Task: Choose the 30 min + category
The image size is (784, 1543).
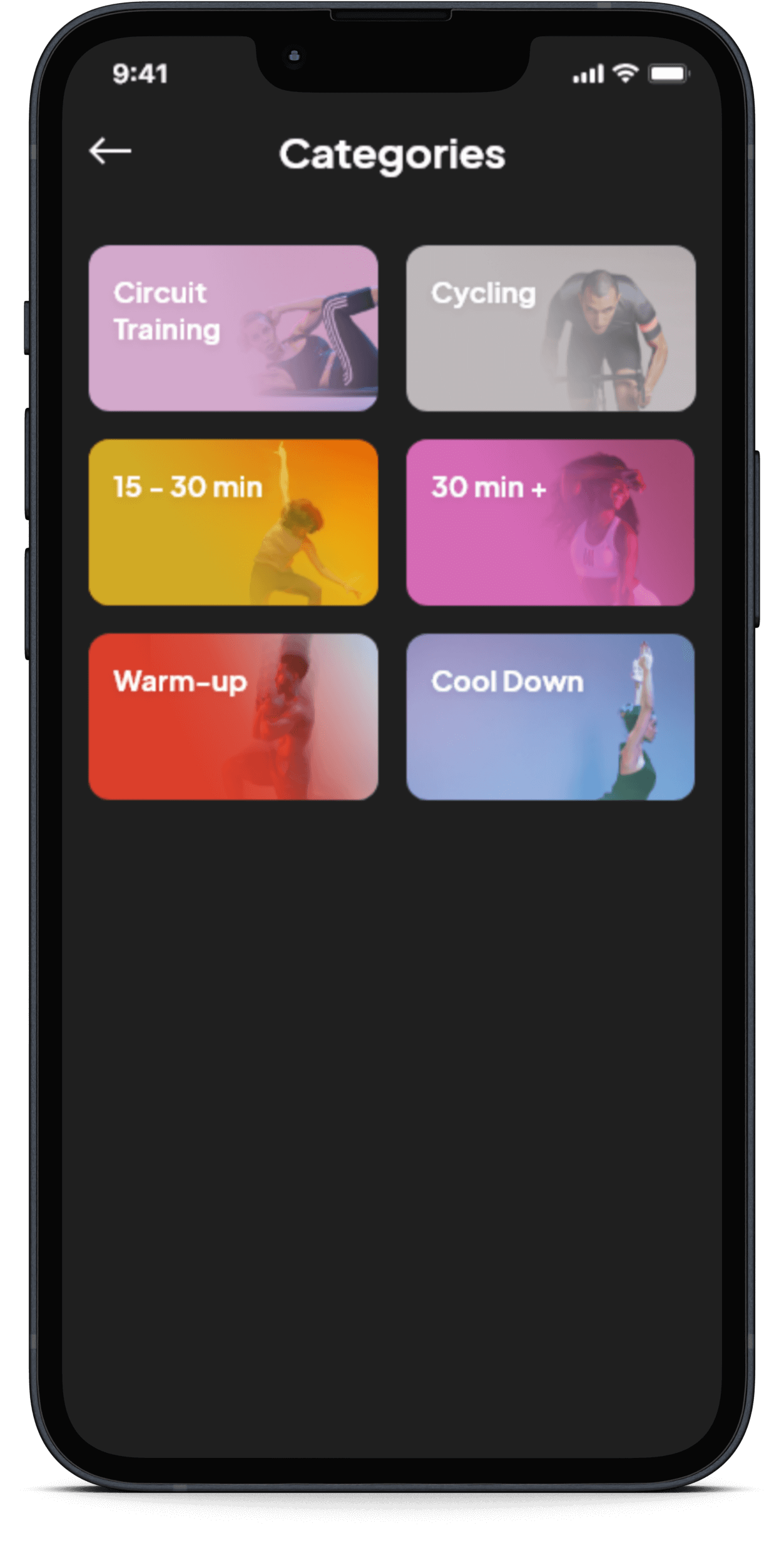Action: pos(551,522)
